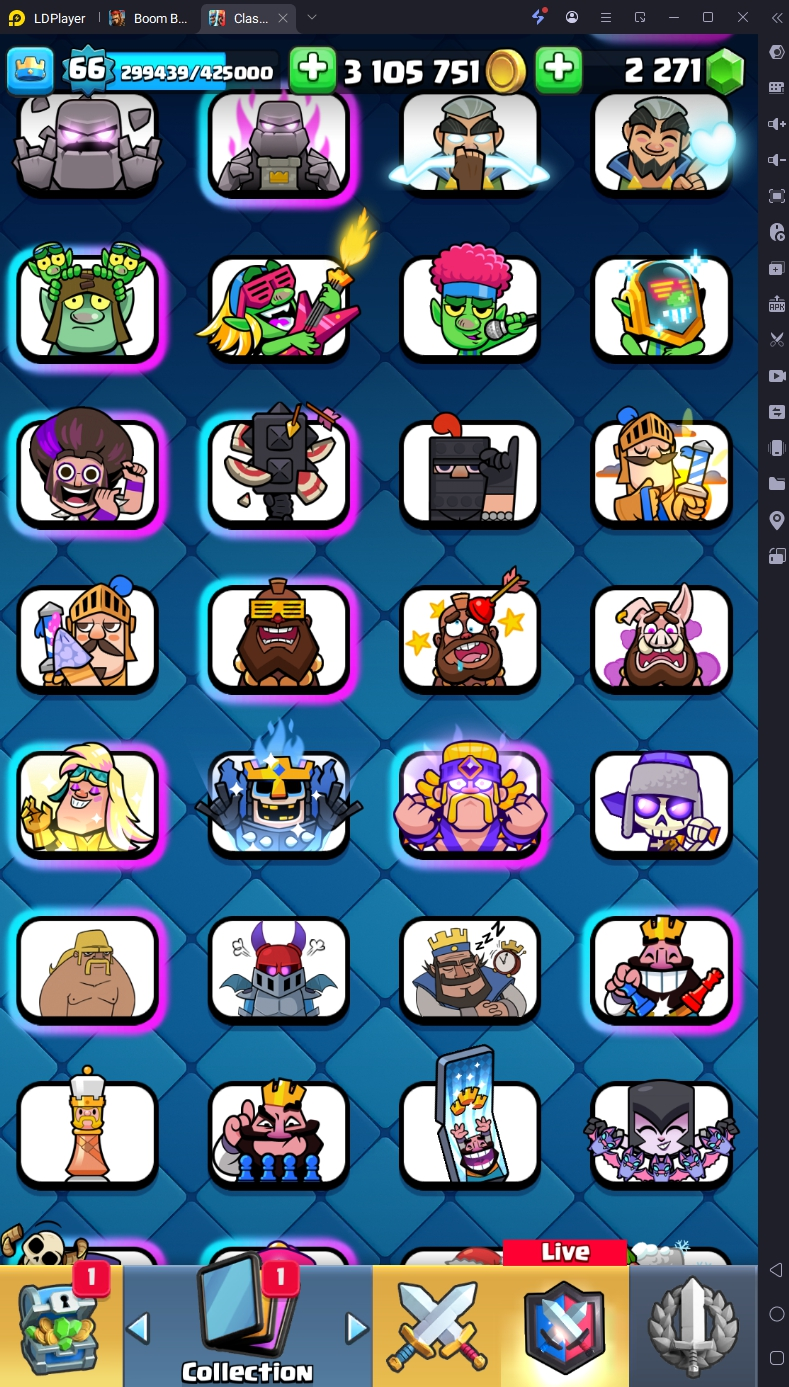Pick the skeleton with purple eyes emote
Image resolution: width=789 pixels, height=1387 pixels.
point(661,802)
